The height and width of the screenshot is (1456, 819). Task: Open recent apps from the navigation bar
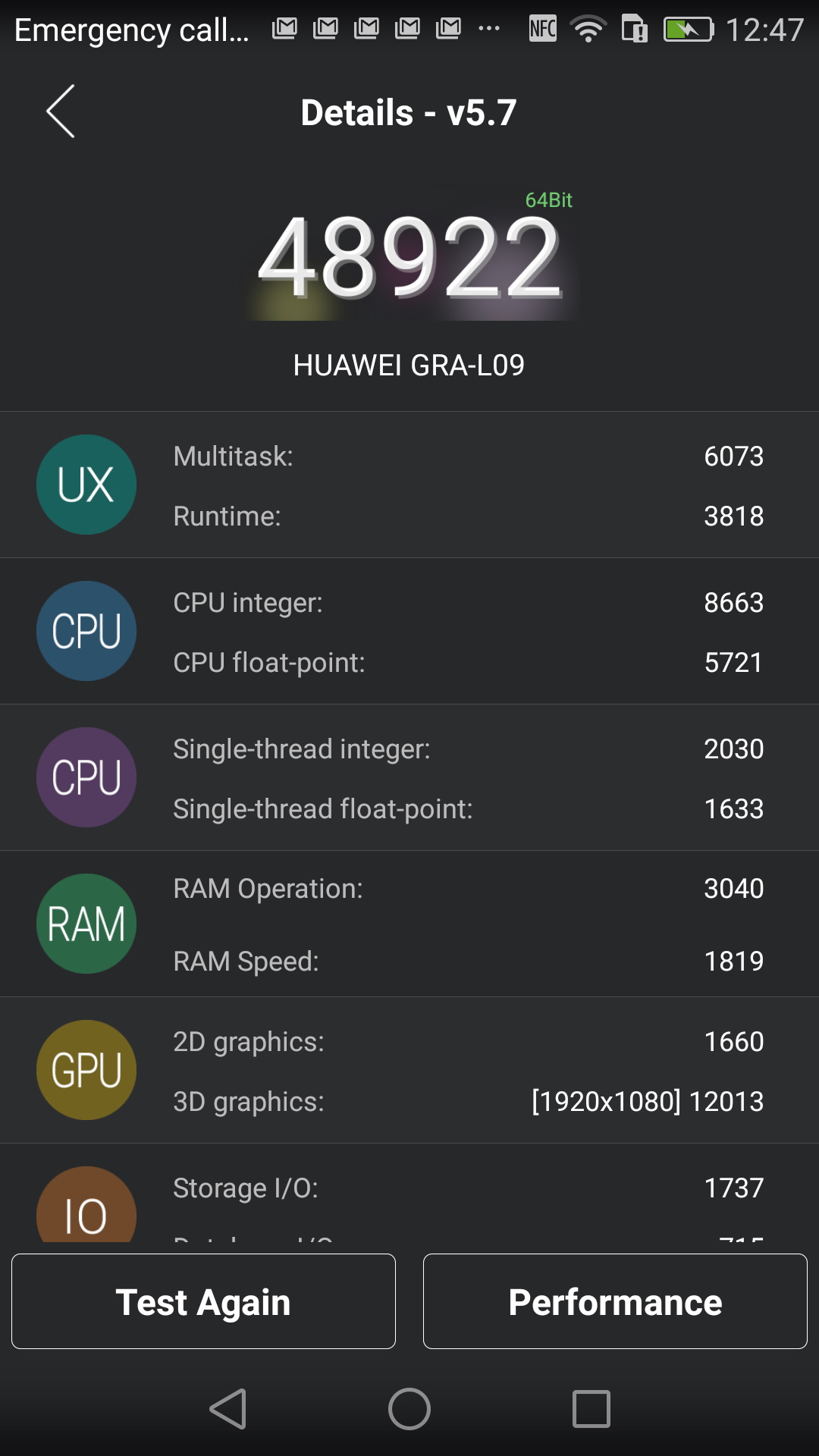click(x=591, y=1409)
